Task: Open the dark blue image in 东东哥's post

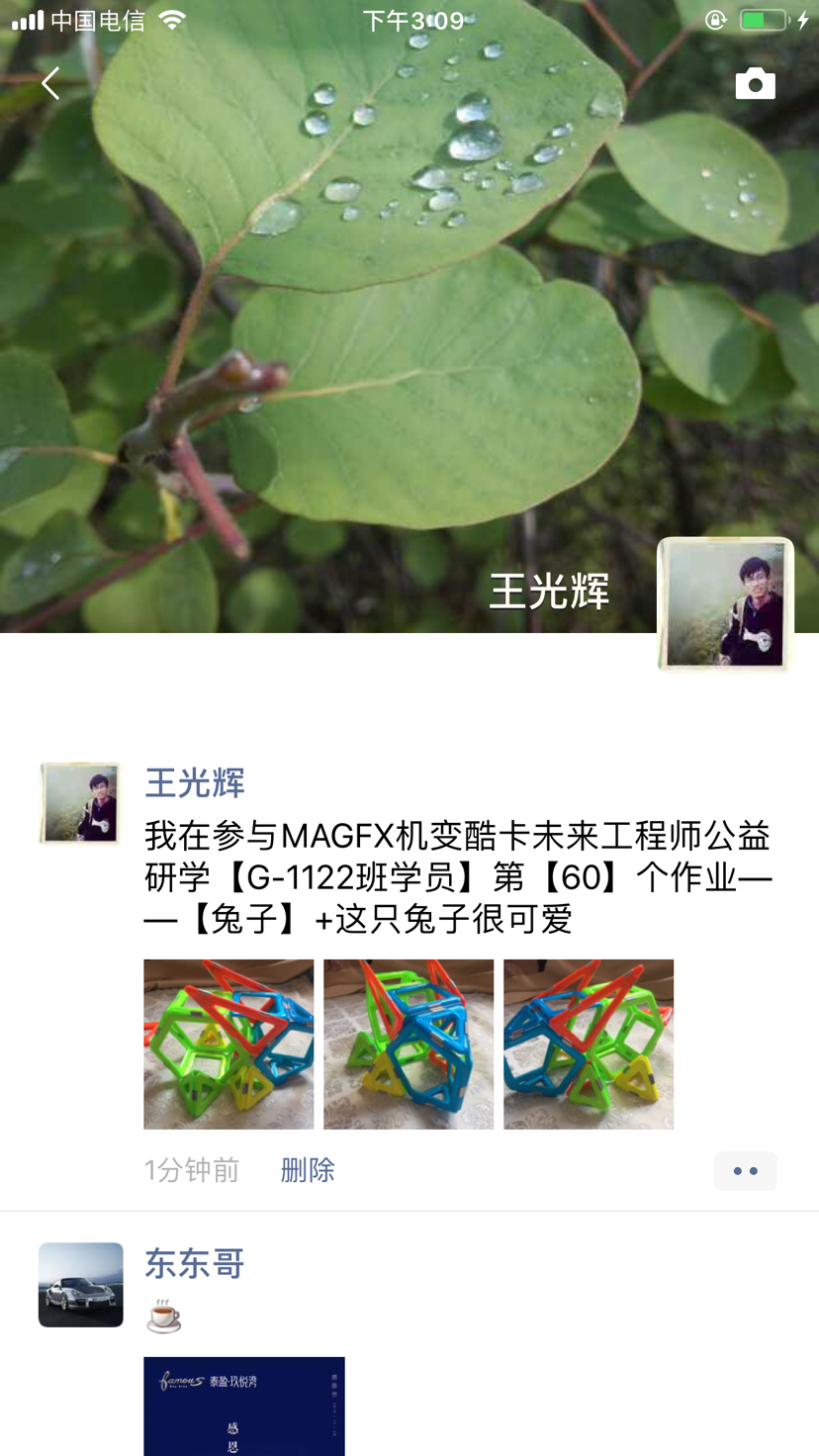Action: point(244,1407)
